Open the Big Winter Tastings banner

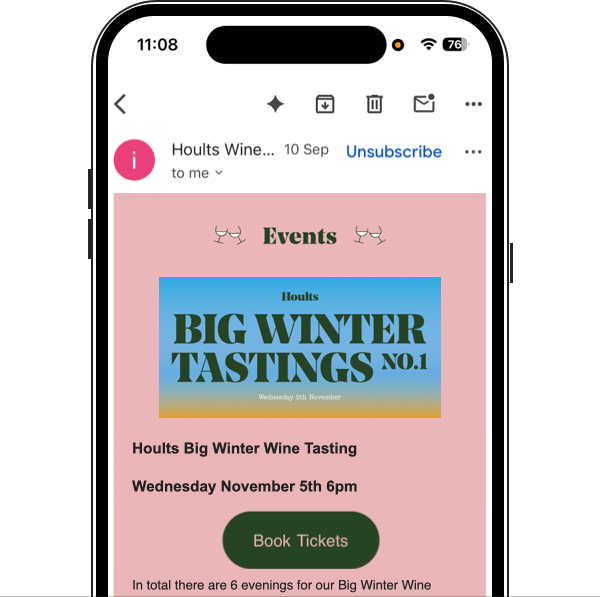300,347
